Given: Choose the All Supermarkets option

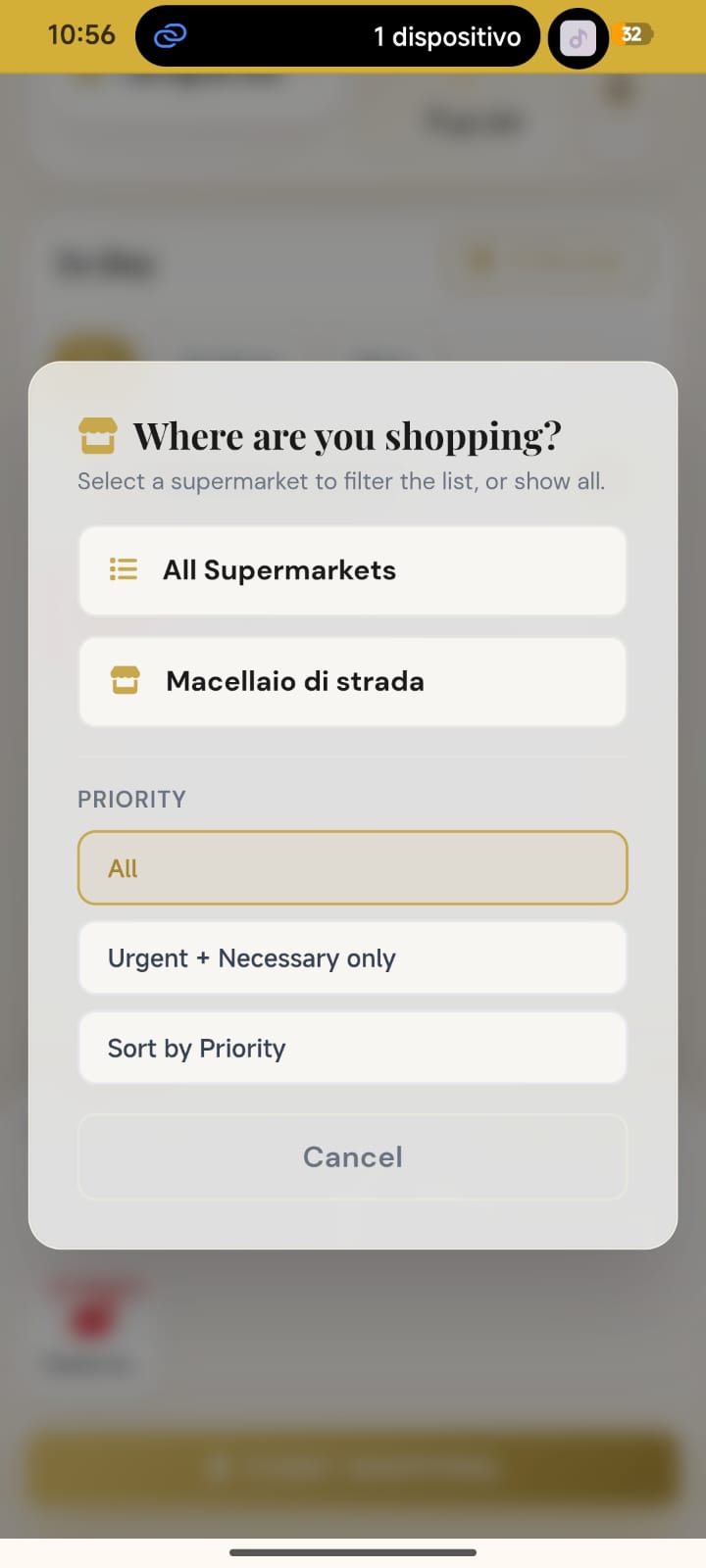Looking at the screenshot, I should coord(353,569).
